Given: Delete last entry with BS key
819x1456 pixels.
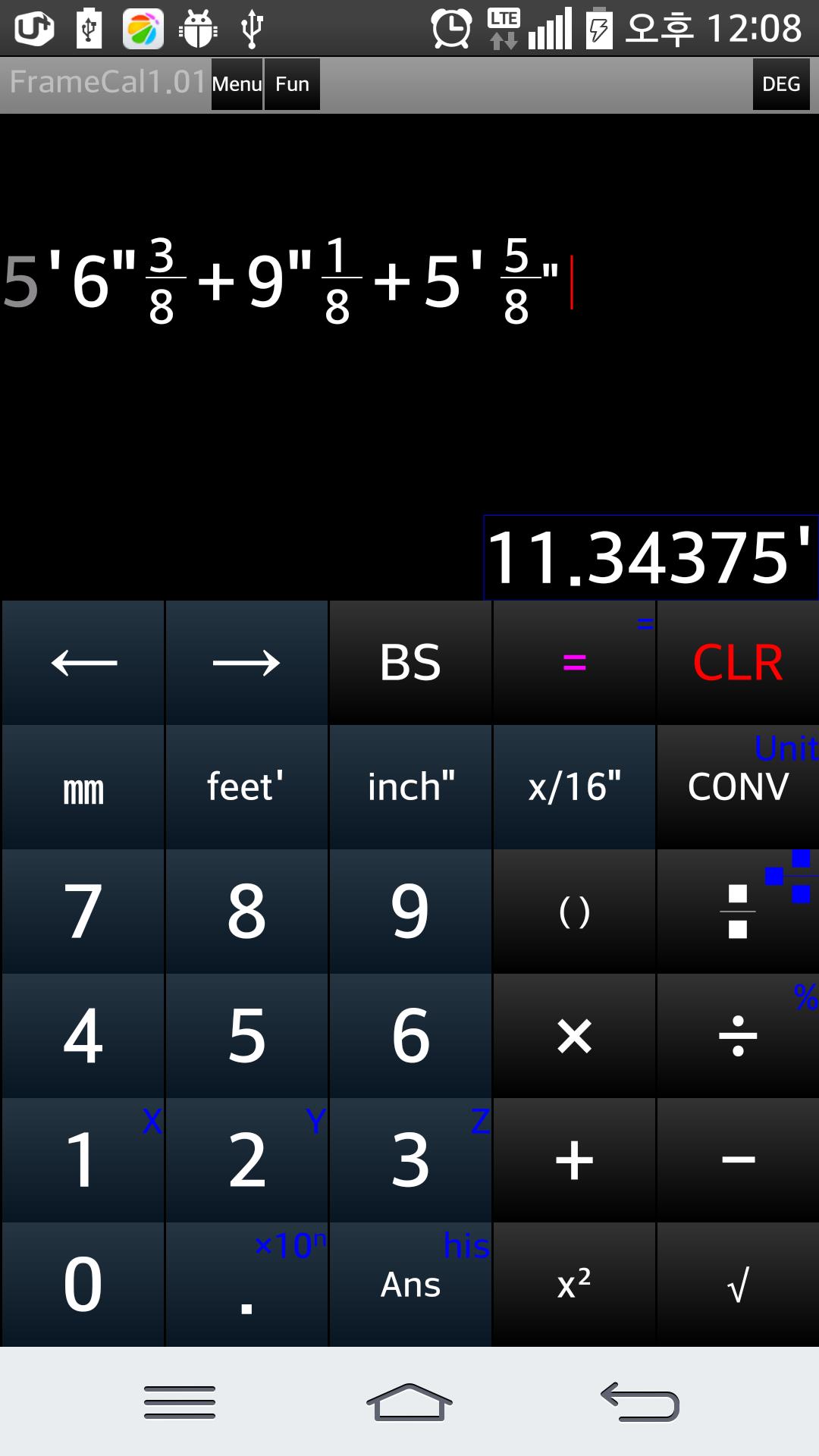Looking at the screenshot, I should [410, 663].
